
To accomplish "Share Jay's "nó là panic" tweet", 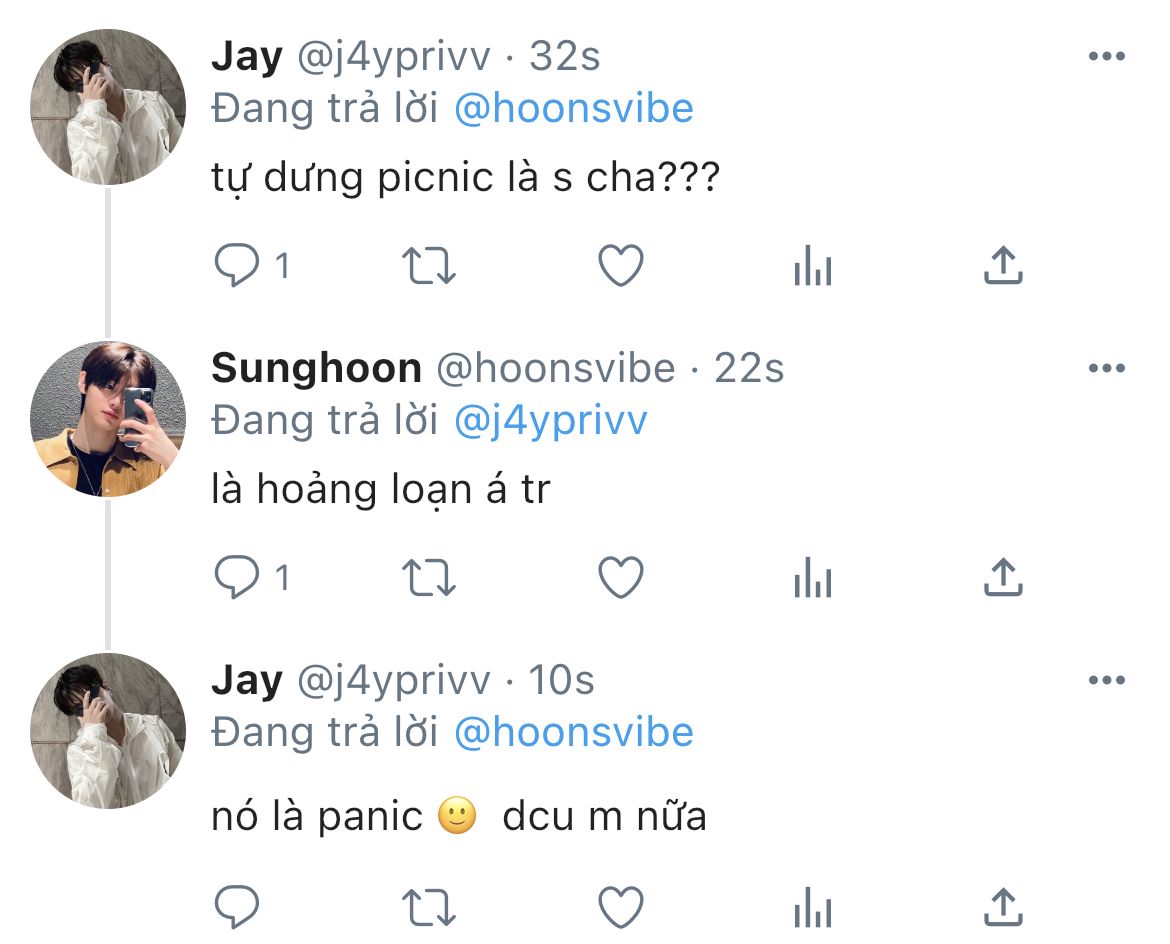I will click(1003, 908).
